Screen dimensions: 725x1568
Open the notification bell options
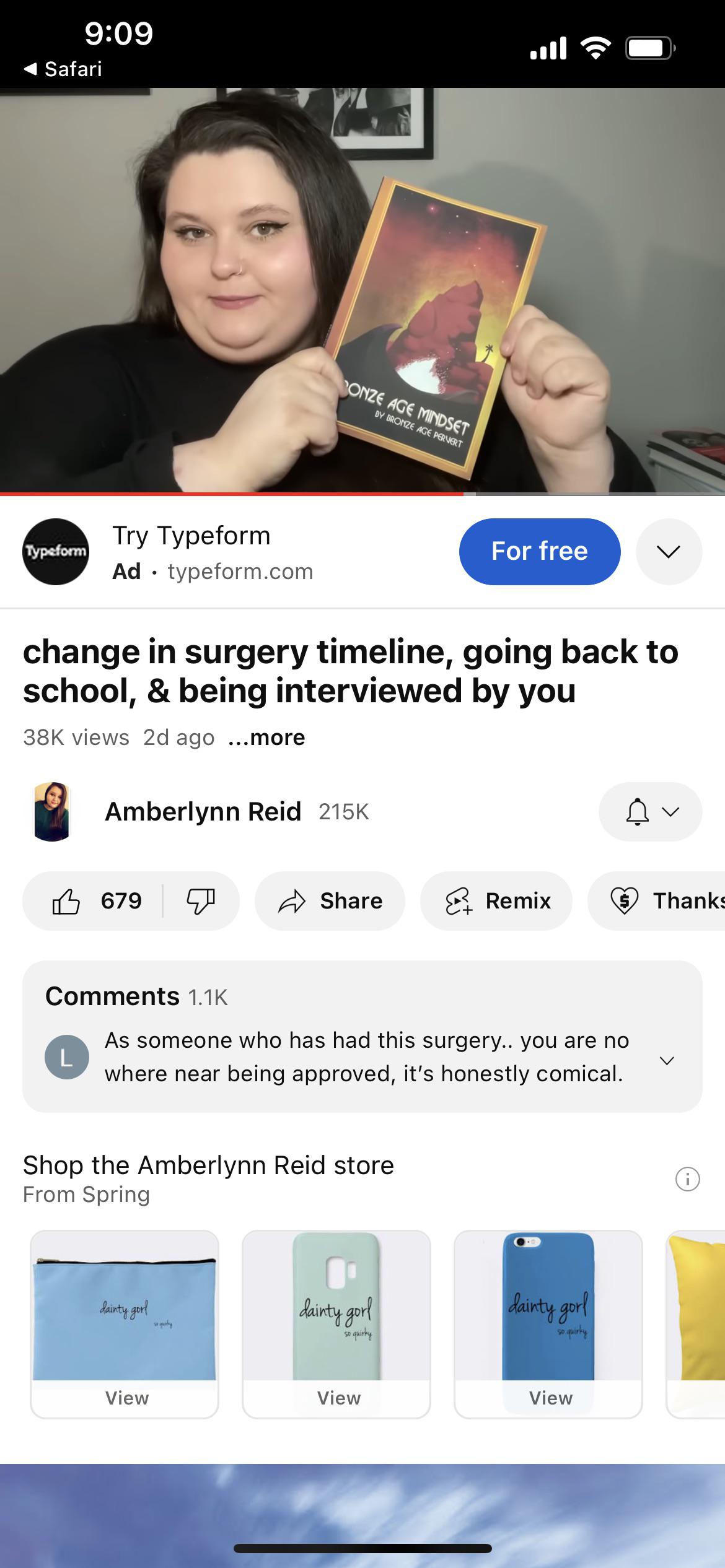tap(650, 811)
